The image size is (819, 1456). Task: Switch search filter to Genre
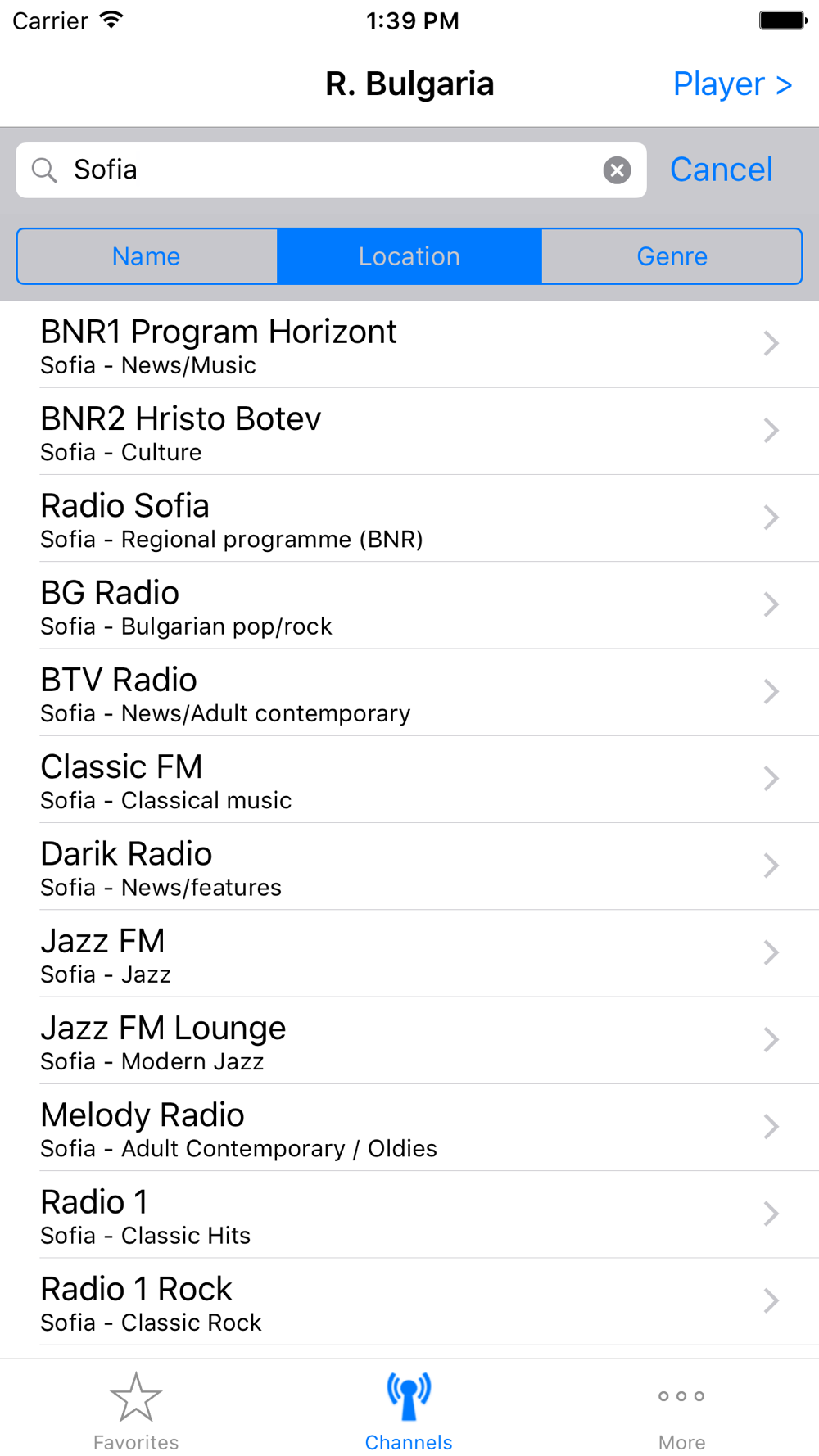pyautogui.click(x=672, y=256)
